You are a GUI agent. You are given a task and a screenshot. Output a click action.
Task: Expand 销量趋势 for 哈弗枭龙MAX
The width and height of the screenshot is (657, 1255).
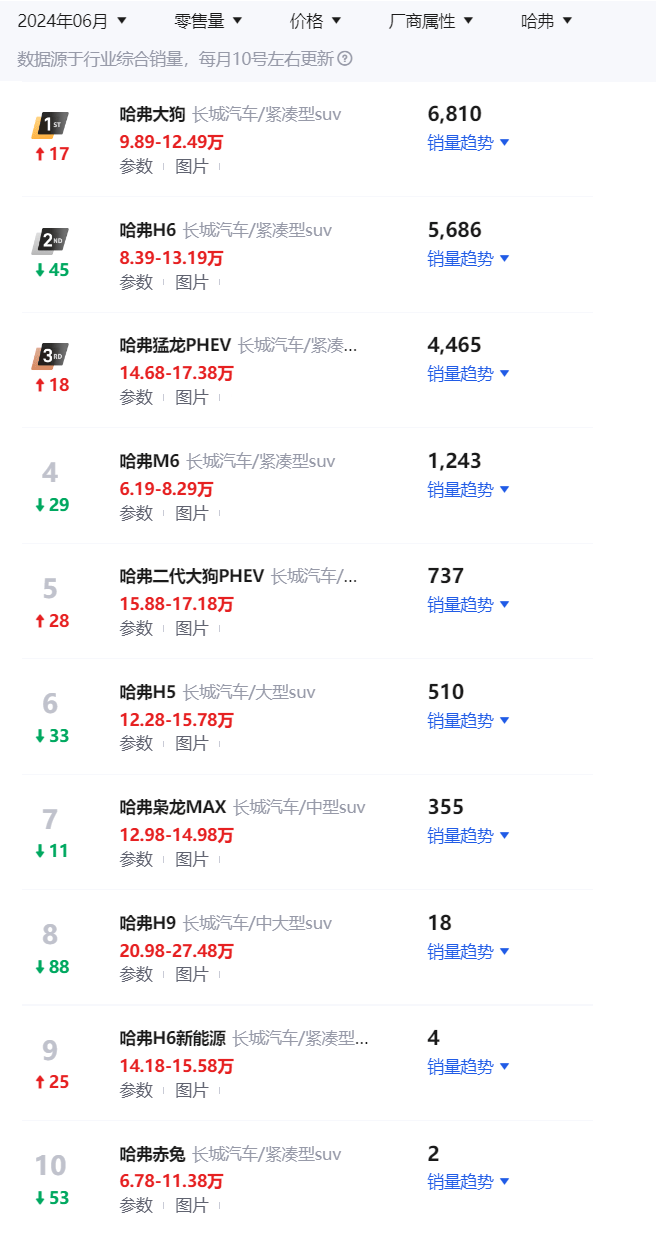coord(468,835)
